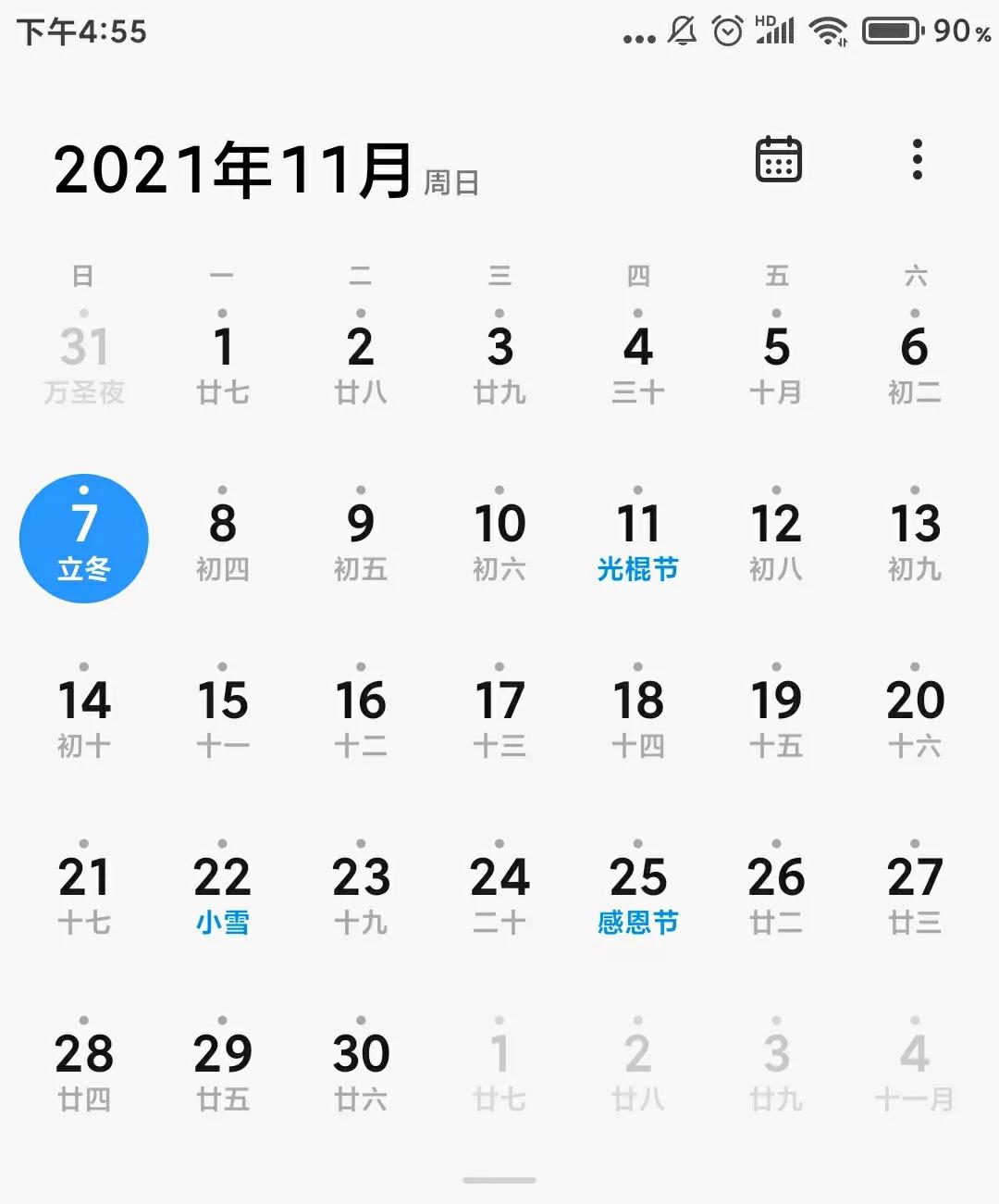Tap today's date, 7 立冬
999x1204 pixels.
point(84,540)
